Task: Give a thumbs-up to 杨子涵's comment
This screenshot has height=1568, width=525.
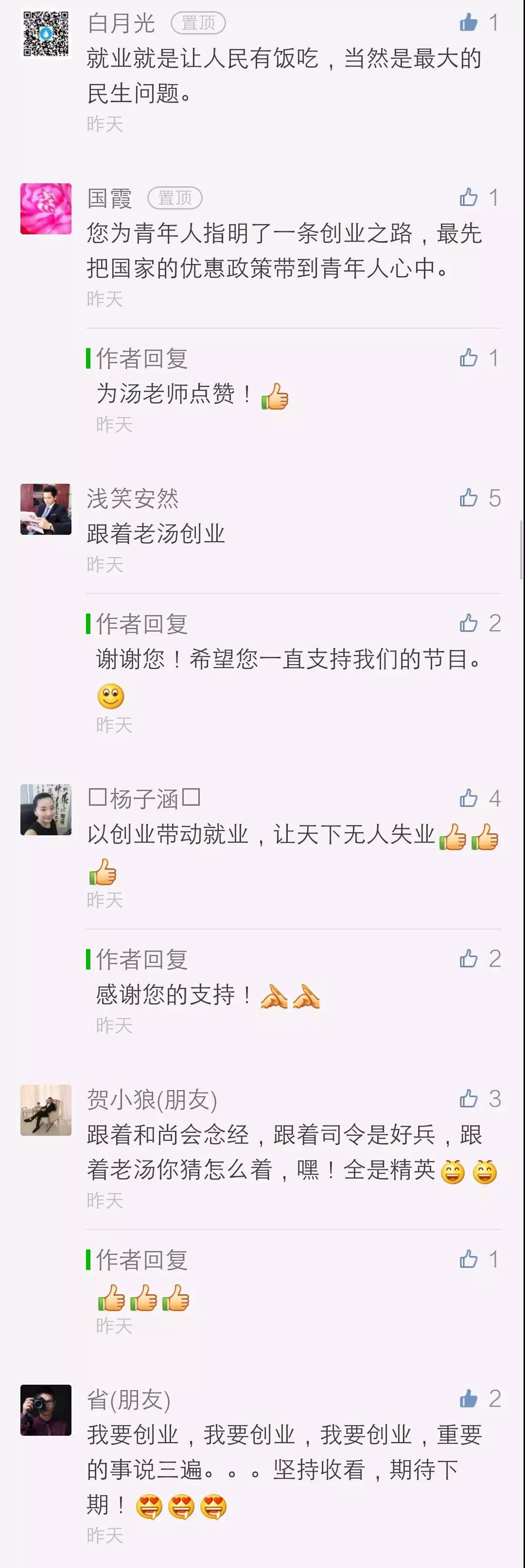Action: click(469, 798)
